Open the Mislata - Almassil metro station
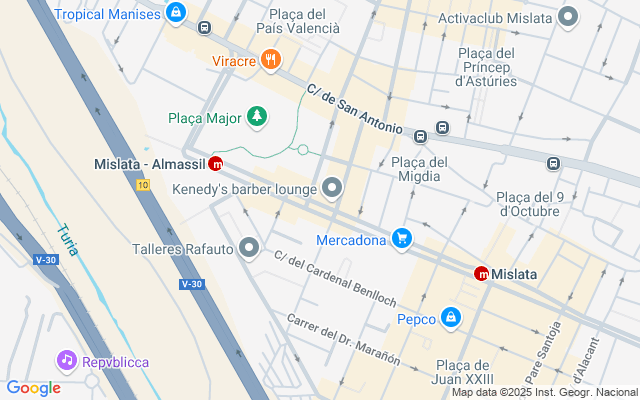This screenshot has width=640, height=400. tap(216, 164)
